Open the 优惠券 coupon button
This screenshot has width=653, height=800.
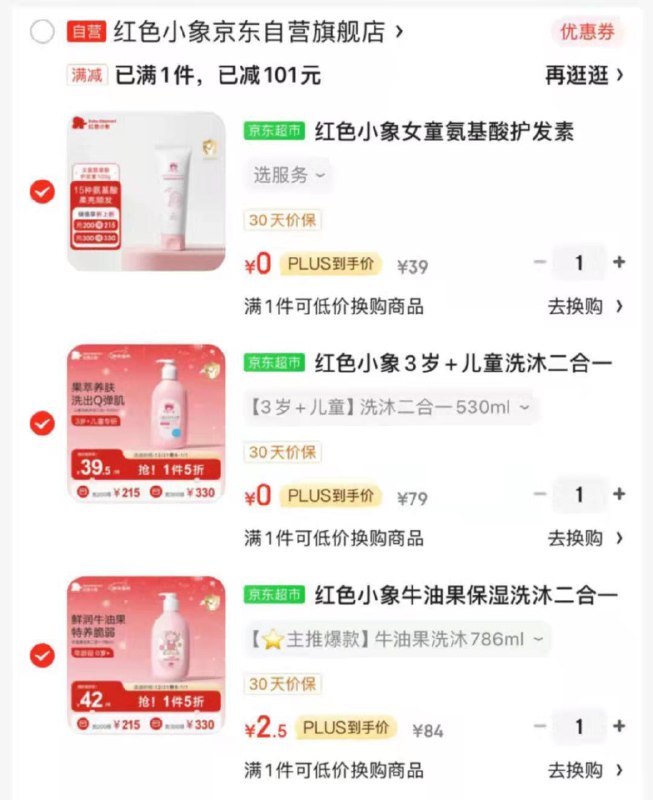pos(586,32)
